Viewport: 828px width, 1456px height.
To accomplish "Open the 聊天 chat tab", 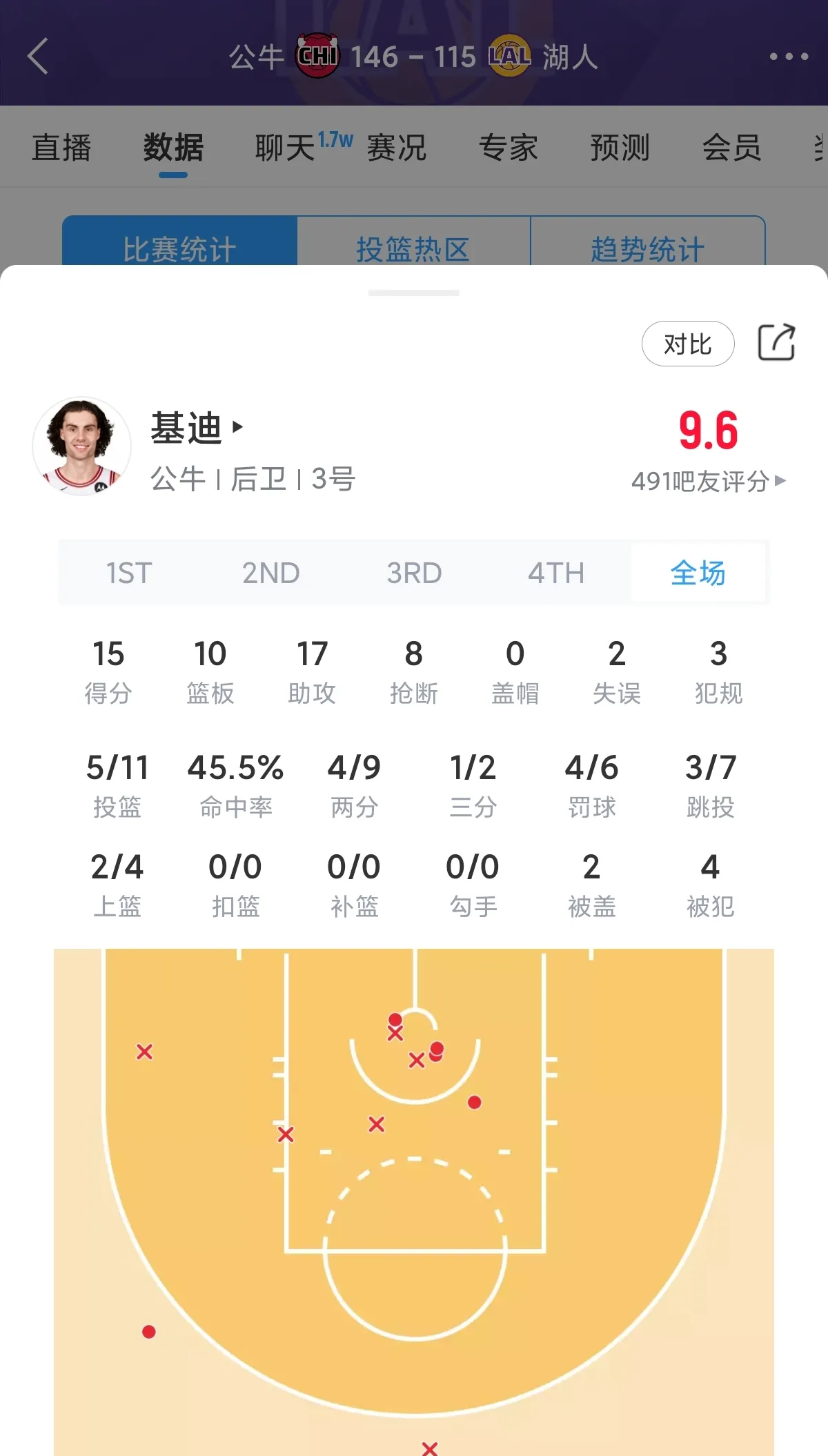I will coord(285,148).
